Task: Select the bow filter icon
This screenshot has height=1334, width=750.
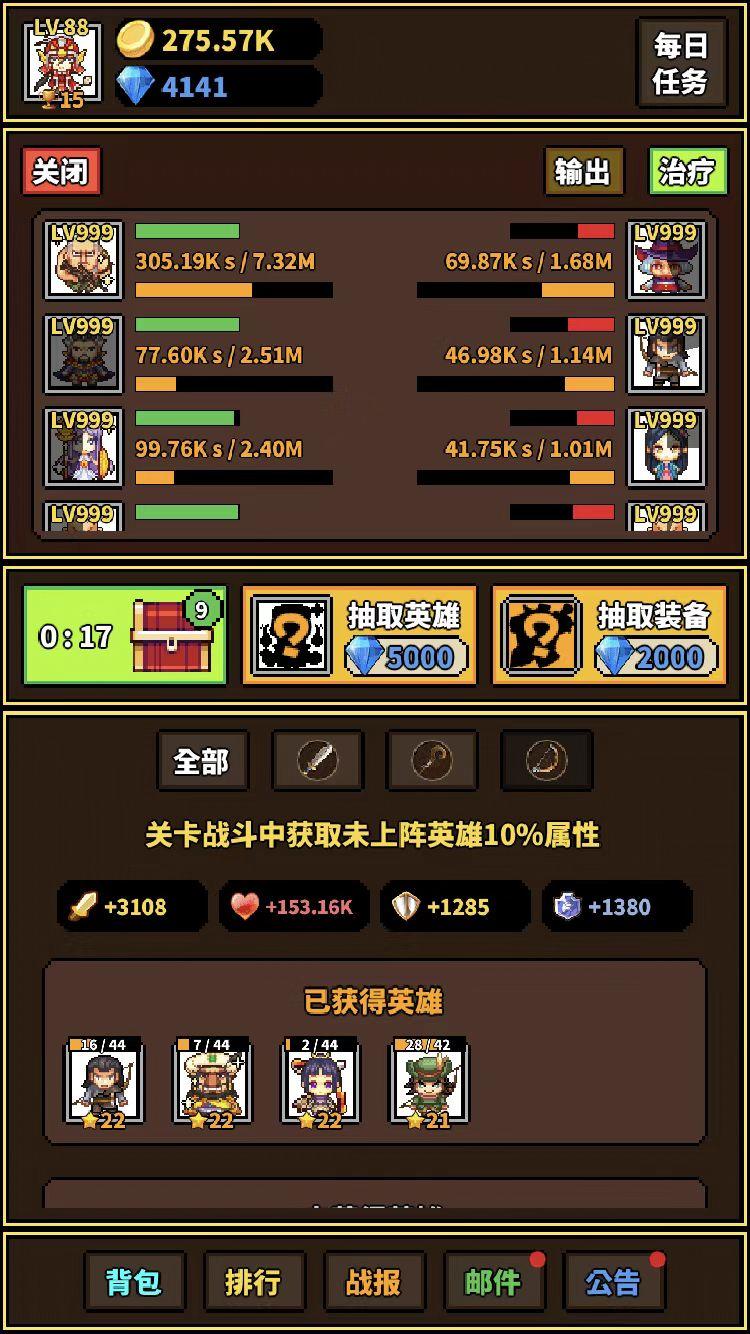Action: (x=546, y=760)
